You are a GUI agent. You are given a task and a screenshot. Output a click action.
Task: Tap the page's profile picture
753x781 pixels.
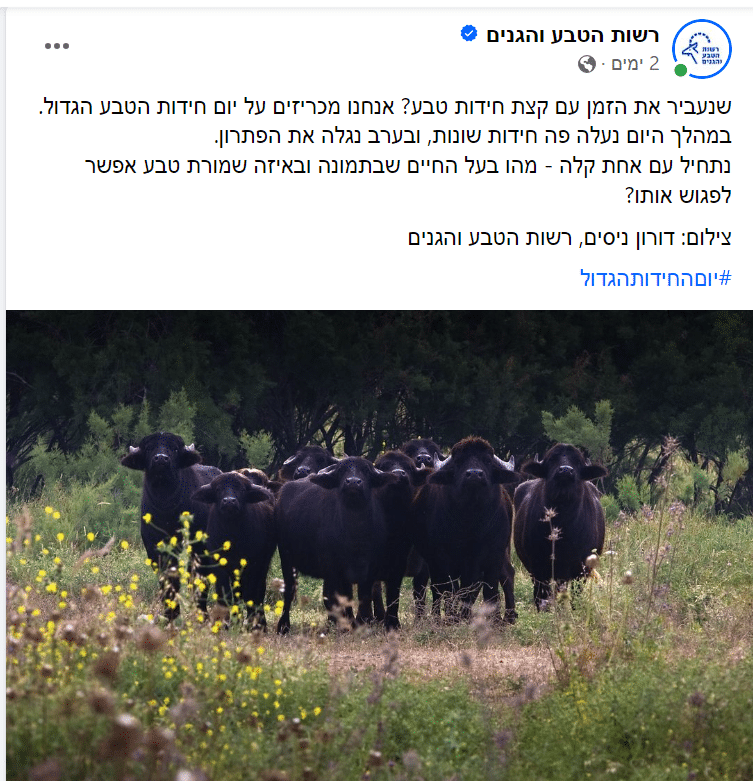(701, 48)
